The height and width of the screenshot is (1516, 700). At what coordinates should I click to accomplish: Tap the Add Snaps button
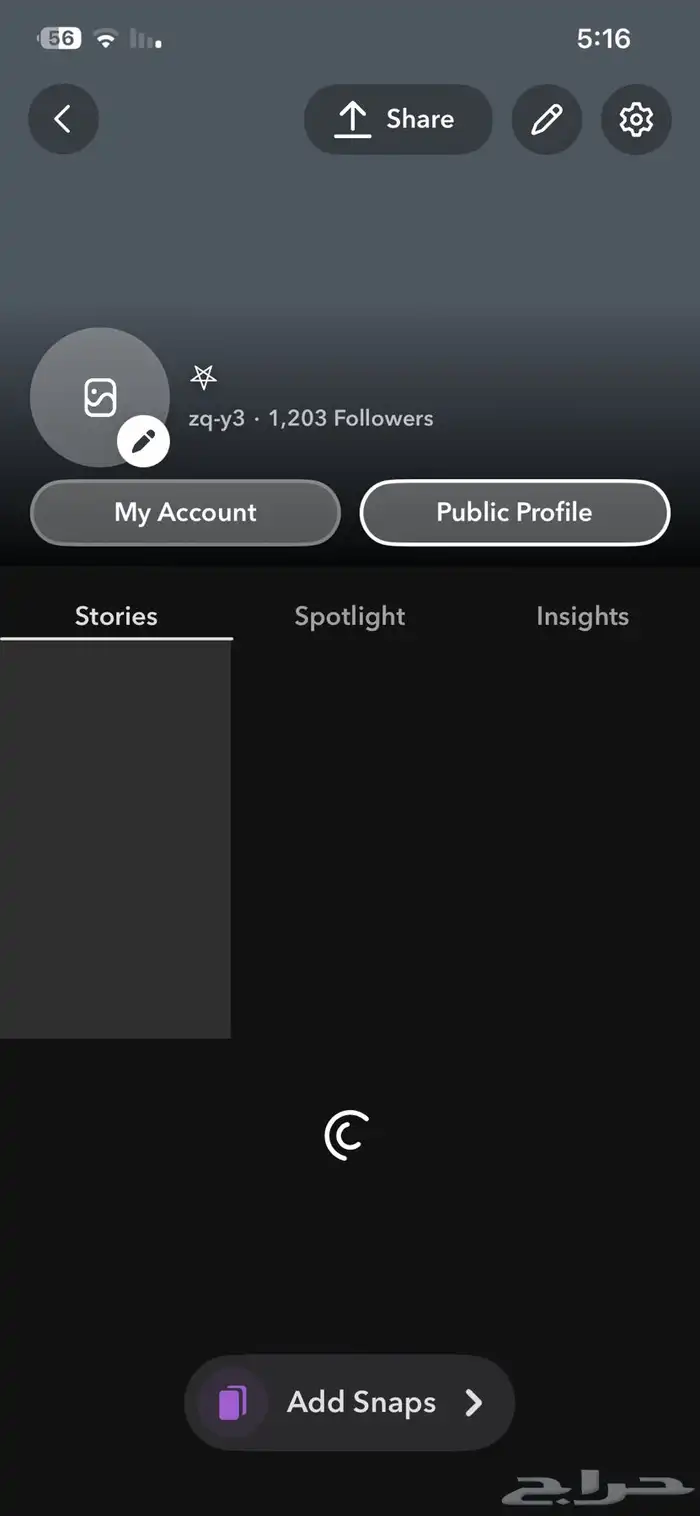click(350, 1402)
